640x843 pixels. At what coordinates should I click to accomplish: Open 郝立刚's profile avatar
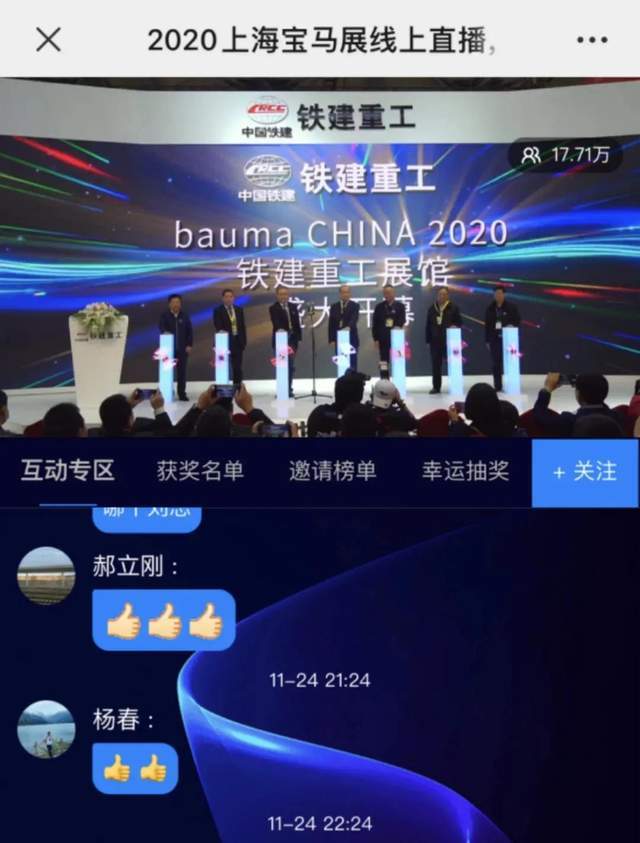point(46,576)
